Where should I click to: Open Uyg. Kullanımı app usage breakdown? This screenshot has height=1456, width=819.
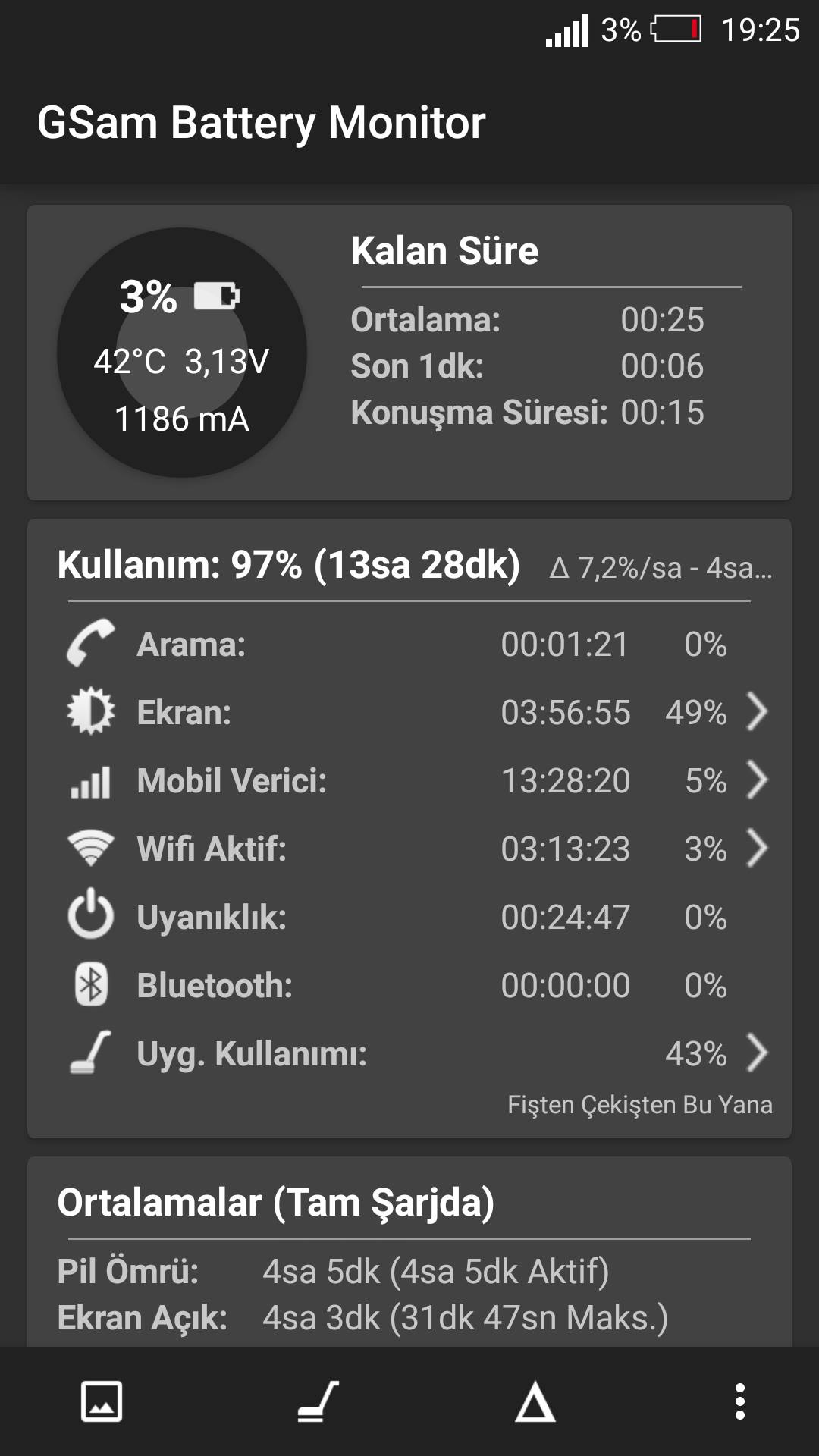pos(417,1053)
